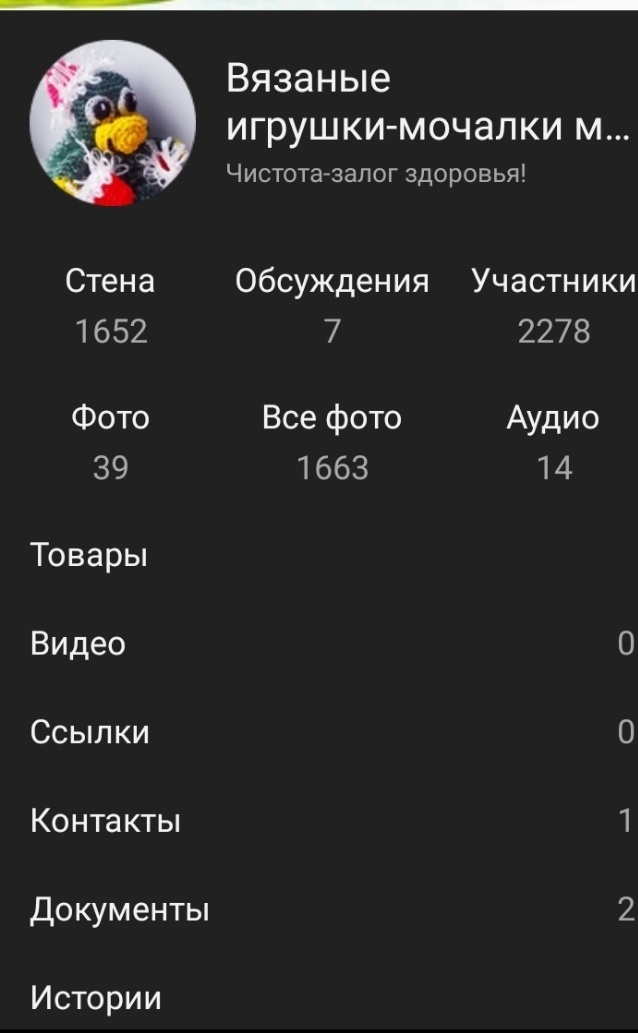Open the Стена wall posts counter
Image resolution: width=638 pixels, height=1033 pixels.
pos(110,306)
